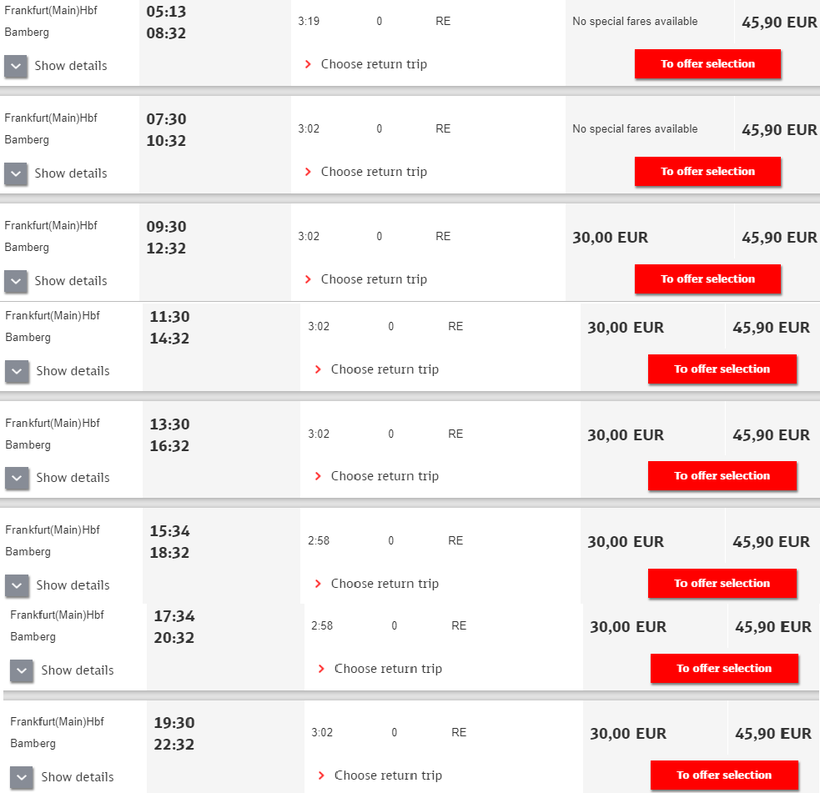Open To offer selection for 17:34 train

click(x=724, y=668)
